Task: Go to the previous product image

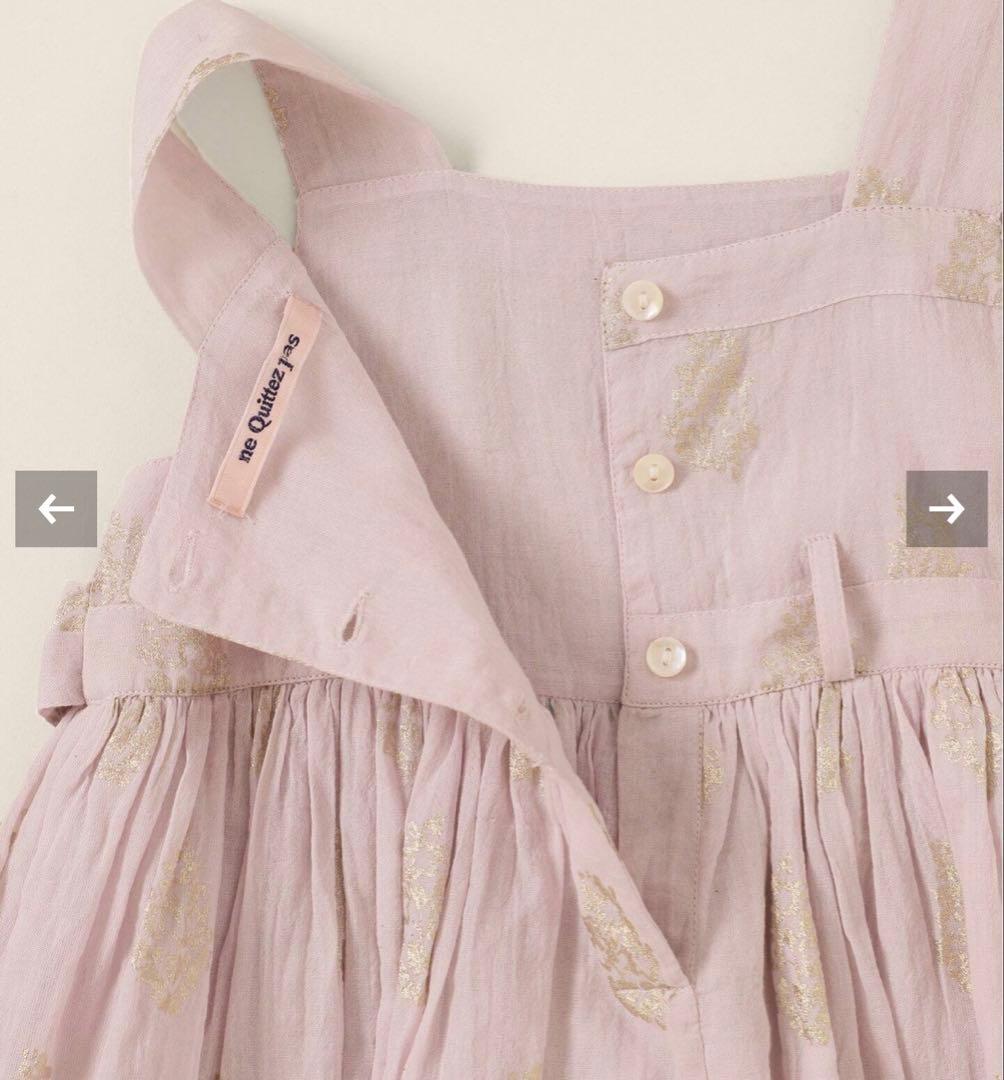Action: pos(56,509)
